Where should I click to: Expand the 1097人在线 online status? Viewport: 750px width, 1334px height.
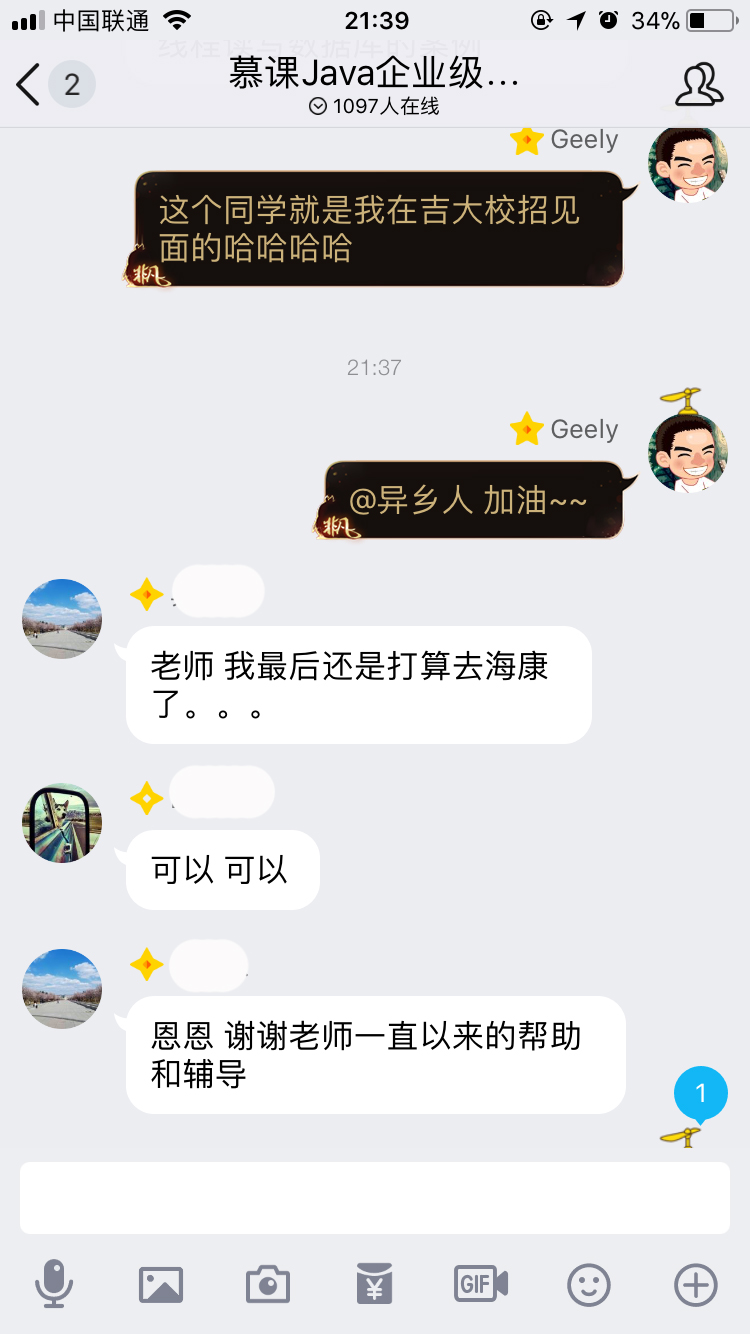375,106
